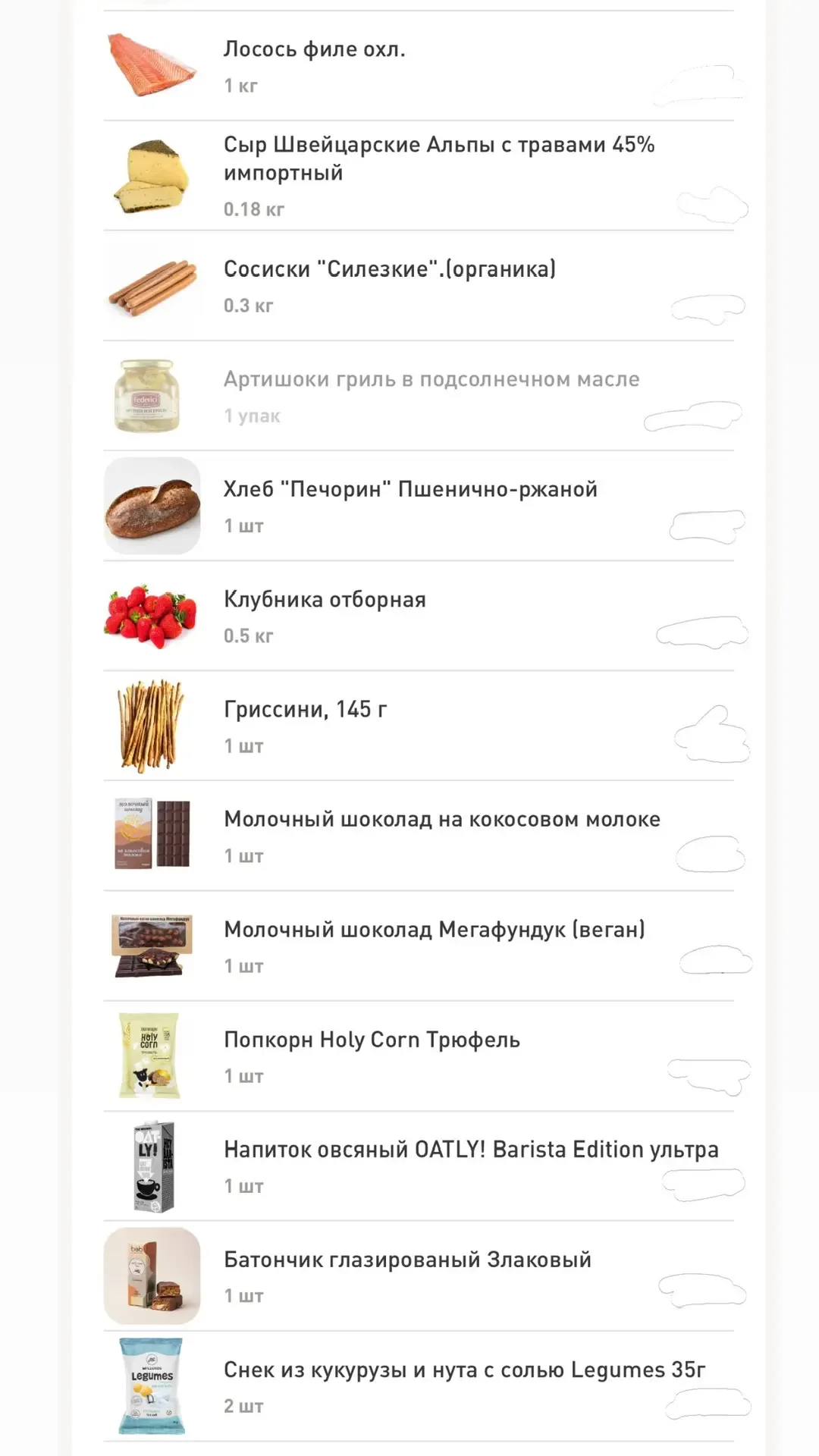This screenshot has height=1456, width=819.
Task: Open Хлеб "Печорин" Пшенично-ржаной item
Action: tap(410, 490)
